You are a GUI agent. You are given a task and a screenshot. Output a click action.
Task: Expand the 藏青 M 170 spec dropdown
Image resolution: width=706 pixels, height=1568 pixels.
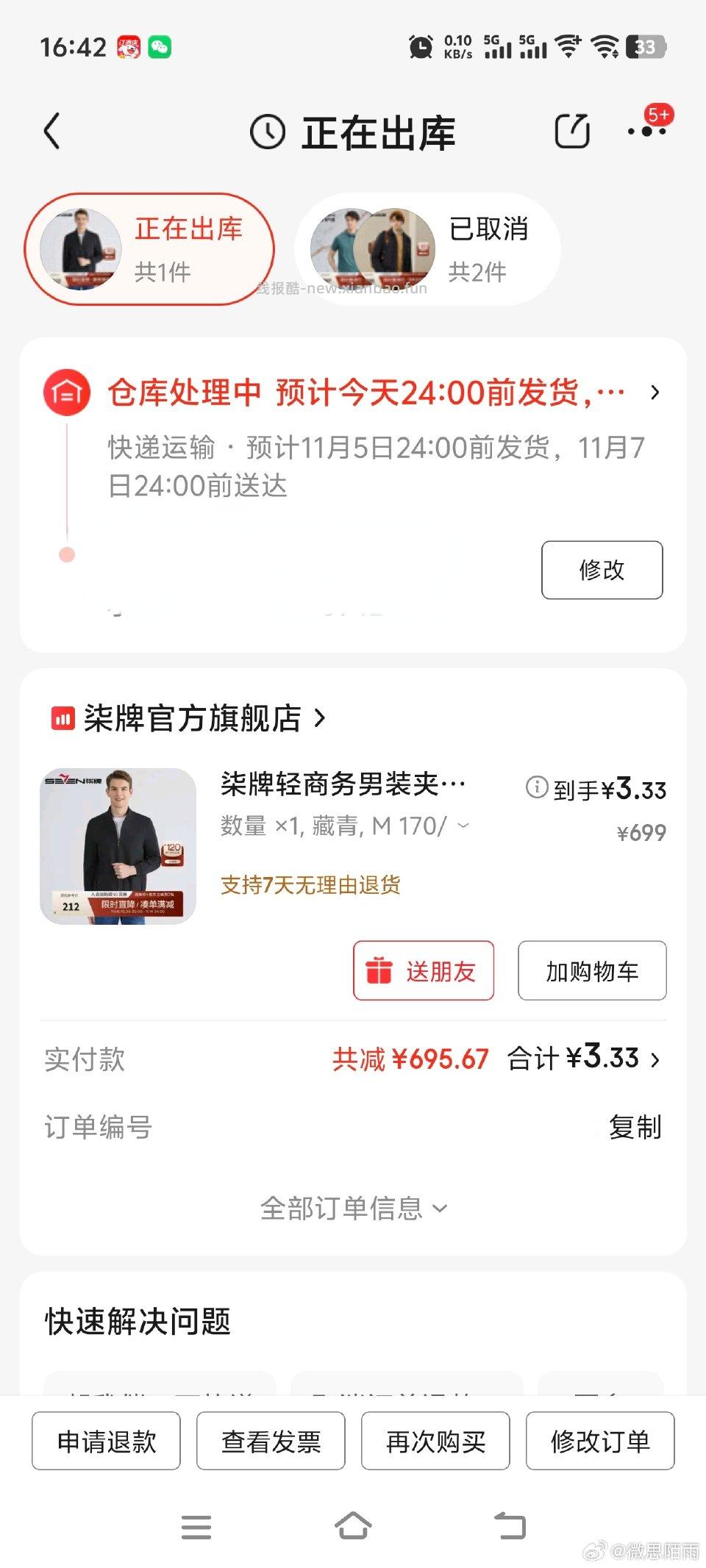coord(462,826)
